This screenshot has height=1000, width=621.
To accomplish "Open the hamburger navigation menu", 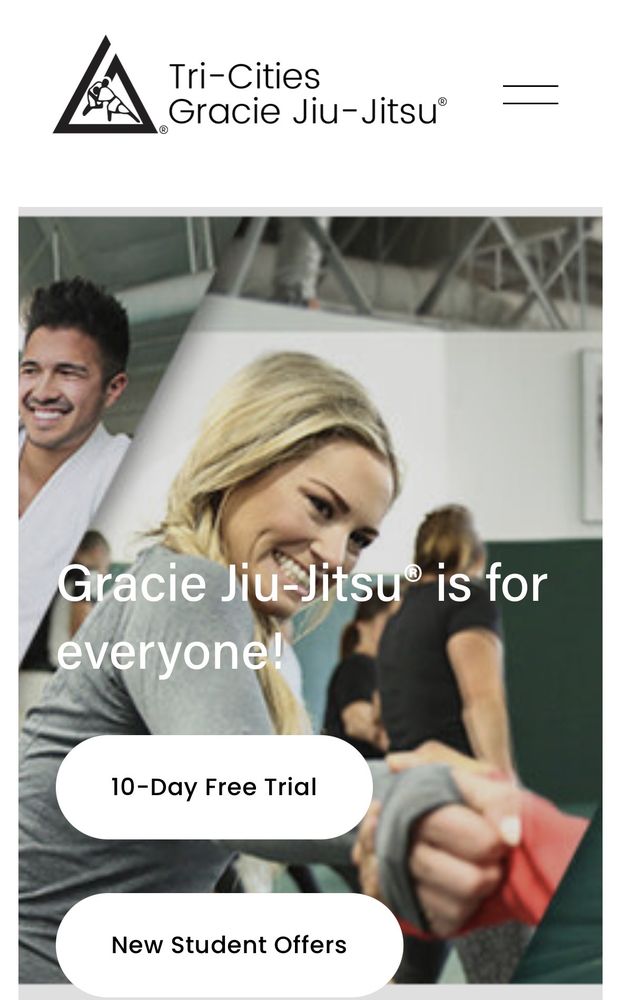I will tap(530, 95).
